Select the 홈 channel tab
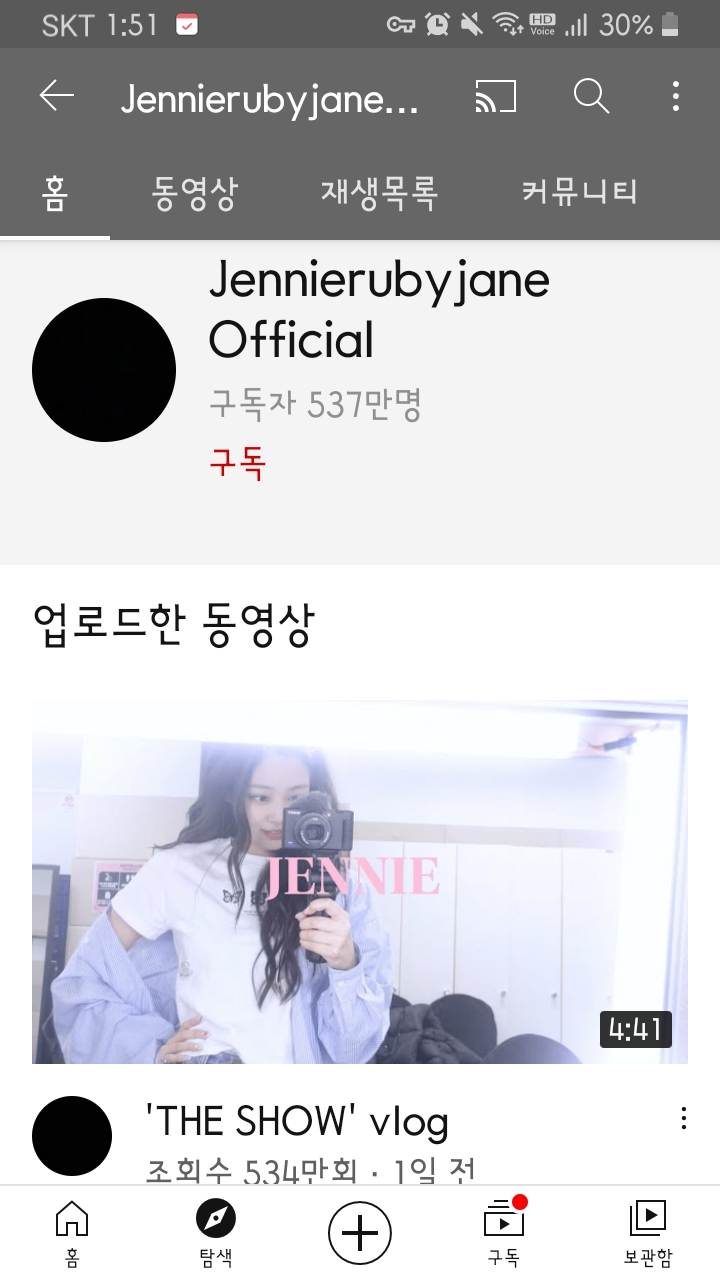Viewport: 720px width, 1280px height. pyautogui.click(x=55, y=192)
